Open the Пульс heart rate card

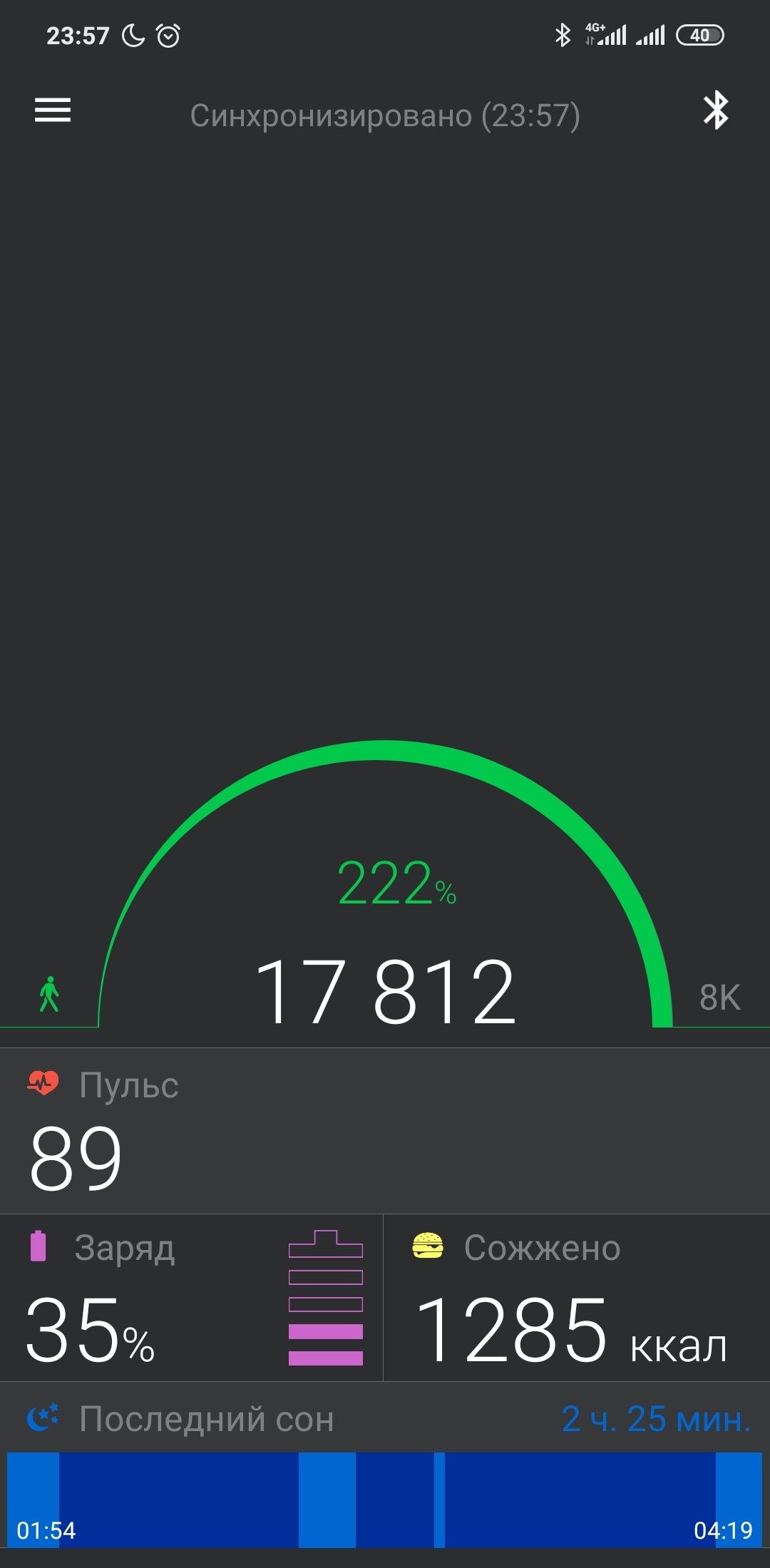click(385, 1131)
